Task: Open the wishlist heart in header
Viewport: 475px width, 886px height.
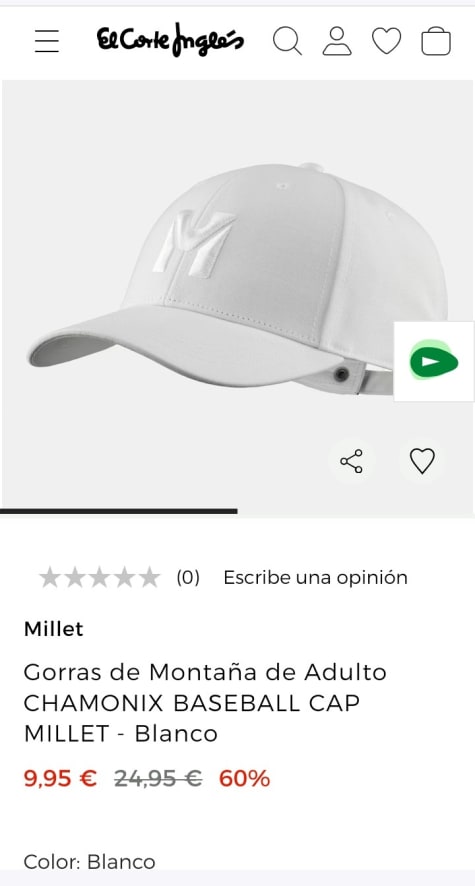Action: [387, 41]
